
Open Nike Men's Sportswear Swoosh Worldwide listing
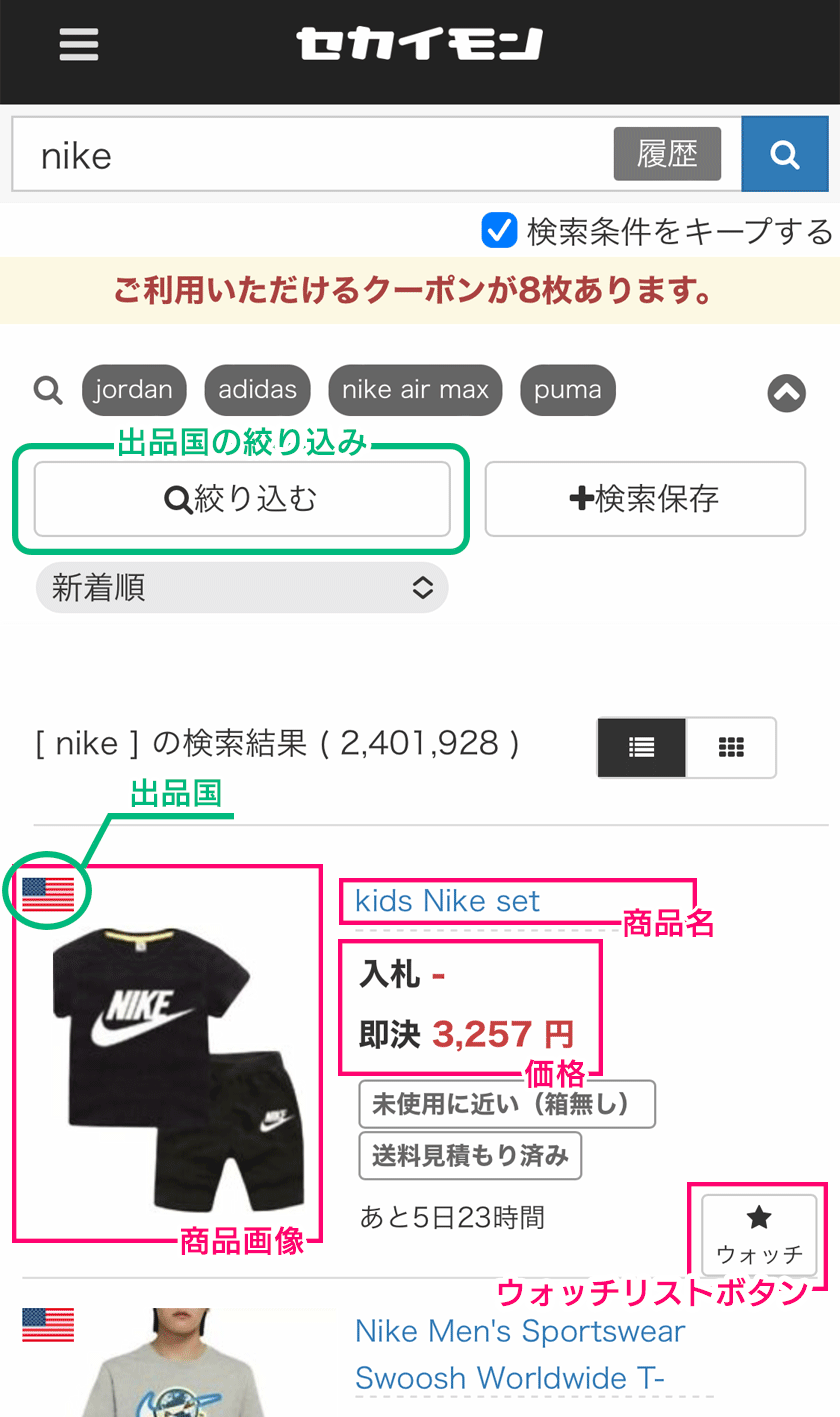click(x=520, y=1354)
